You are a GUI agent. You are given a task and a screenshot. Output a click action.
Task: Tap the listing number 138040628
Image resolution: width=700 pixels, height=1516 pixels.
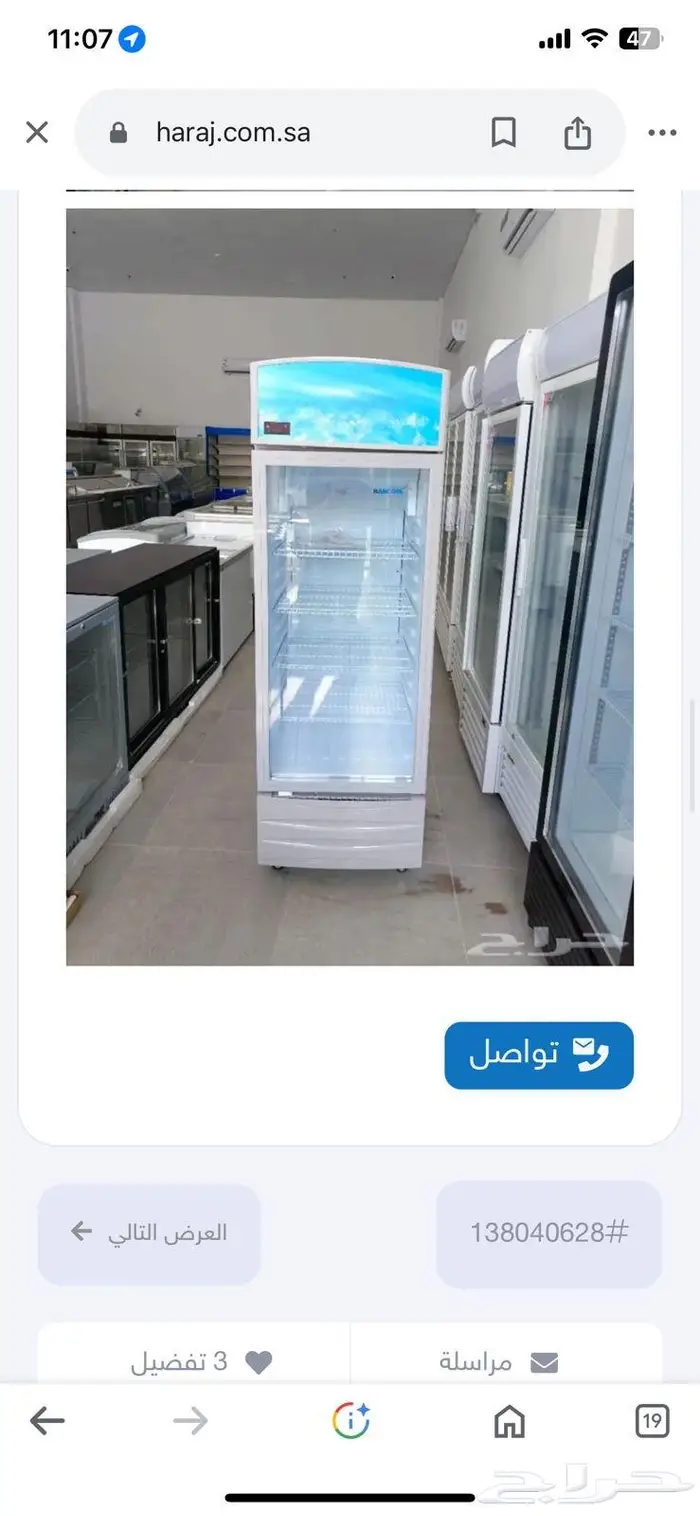click(549, 1233)
